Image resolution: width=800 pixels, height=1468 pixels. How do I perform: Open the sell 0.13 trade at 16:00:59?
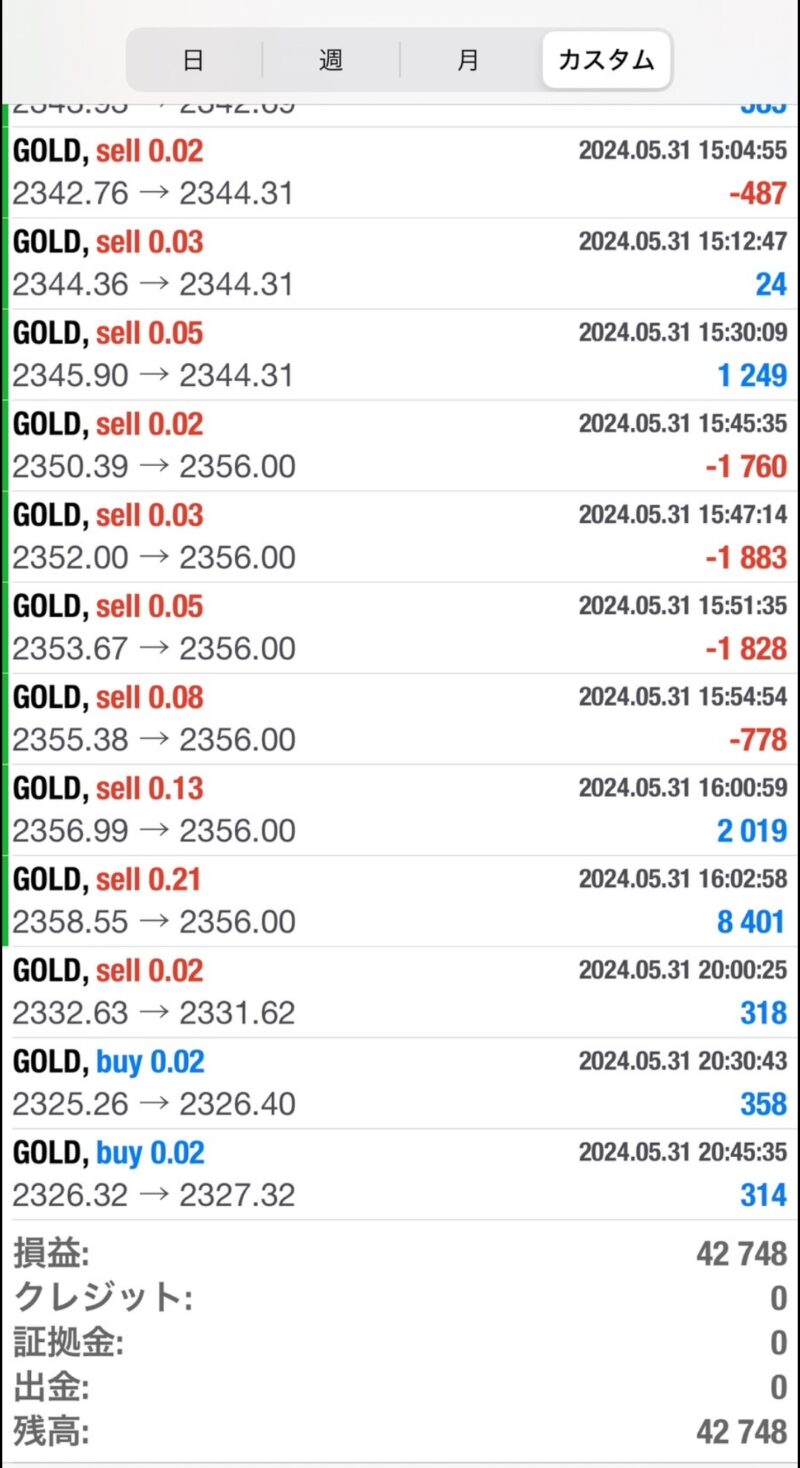click(x=400, y=809)
